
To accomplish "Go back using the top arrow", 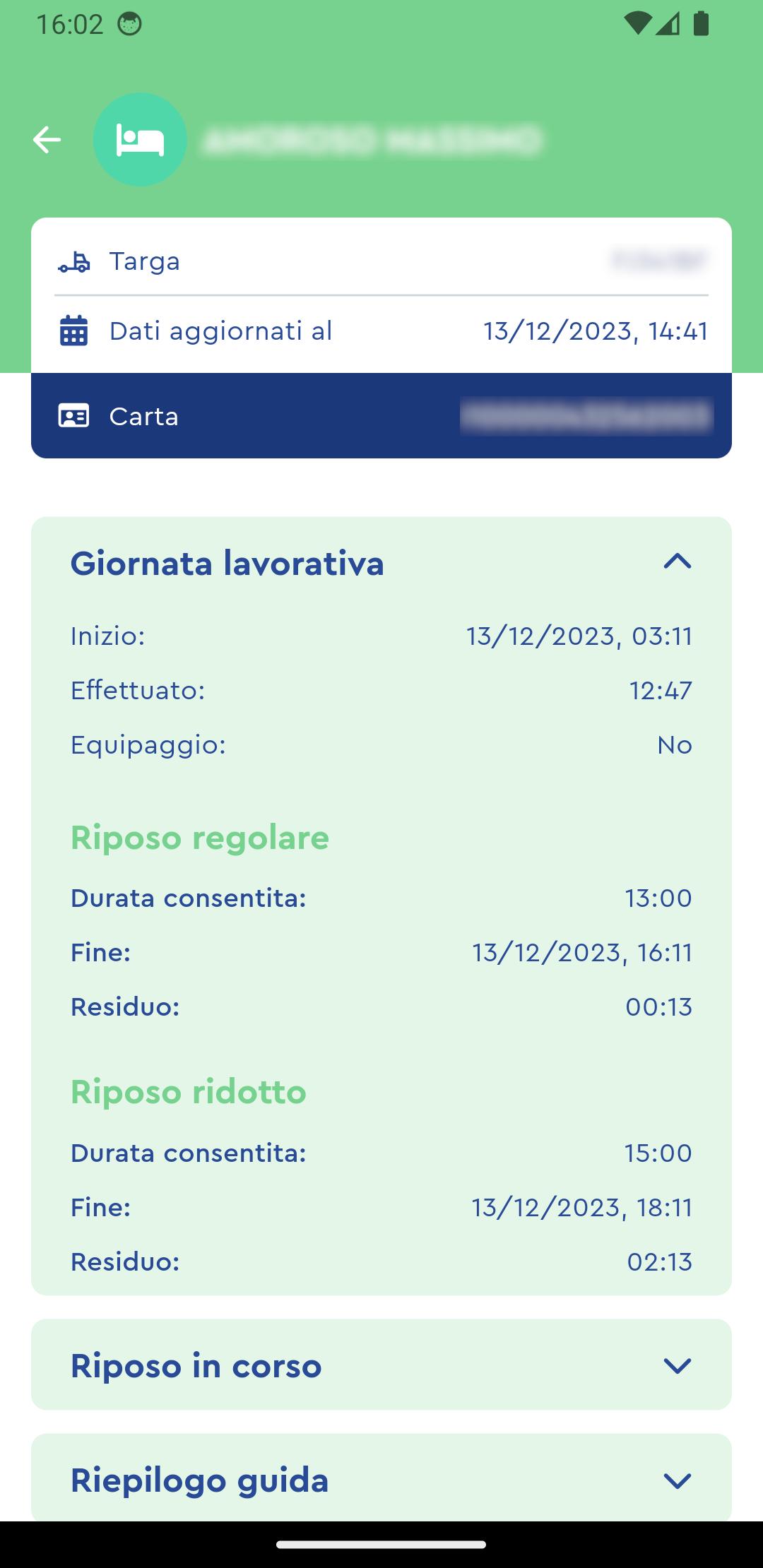I will (47, 140).
